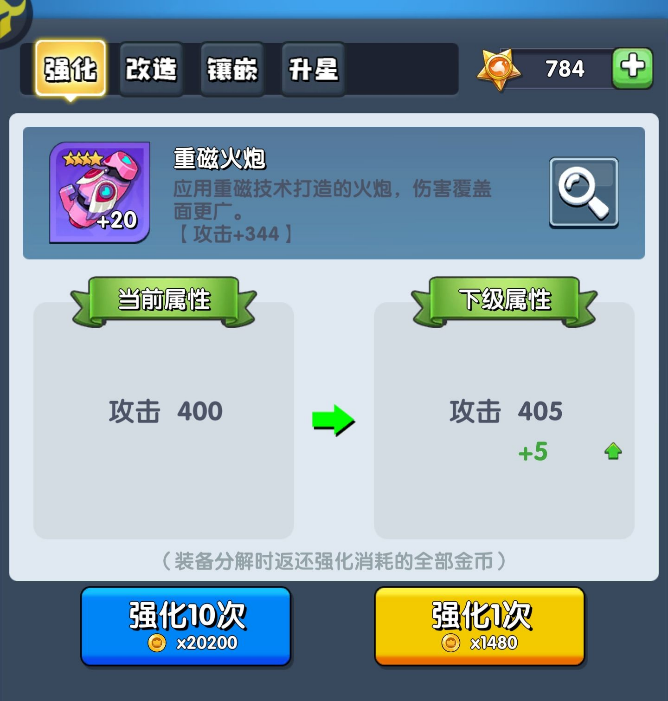Switch to the 改造 tab

coord(151,69)
